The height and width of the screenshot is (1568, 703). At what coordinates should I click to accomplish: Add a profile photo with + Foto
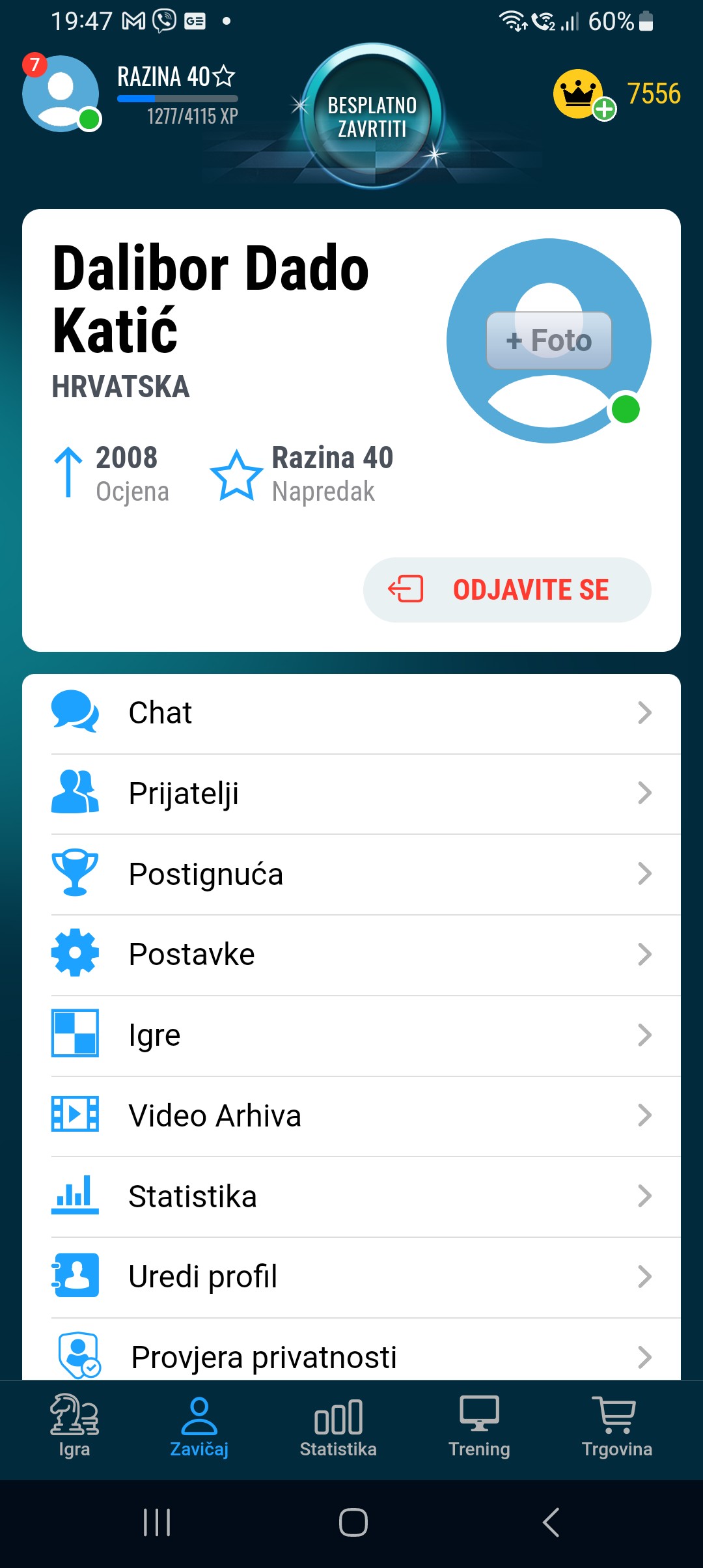549,341
